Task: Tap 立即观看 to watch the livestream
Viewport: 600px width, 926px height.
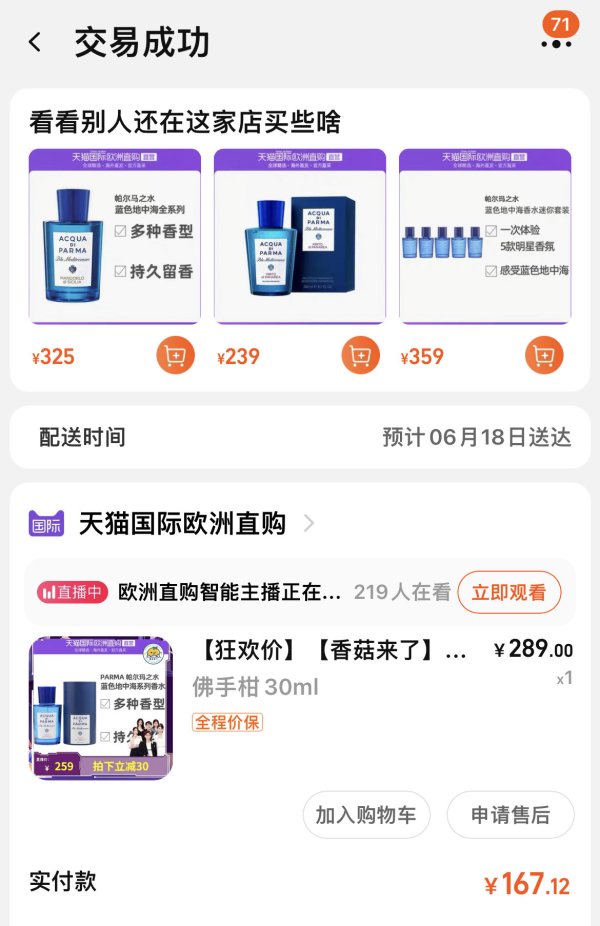Action: pyautogui.click(x=509, y=592)
